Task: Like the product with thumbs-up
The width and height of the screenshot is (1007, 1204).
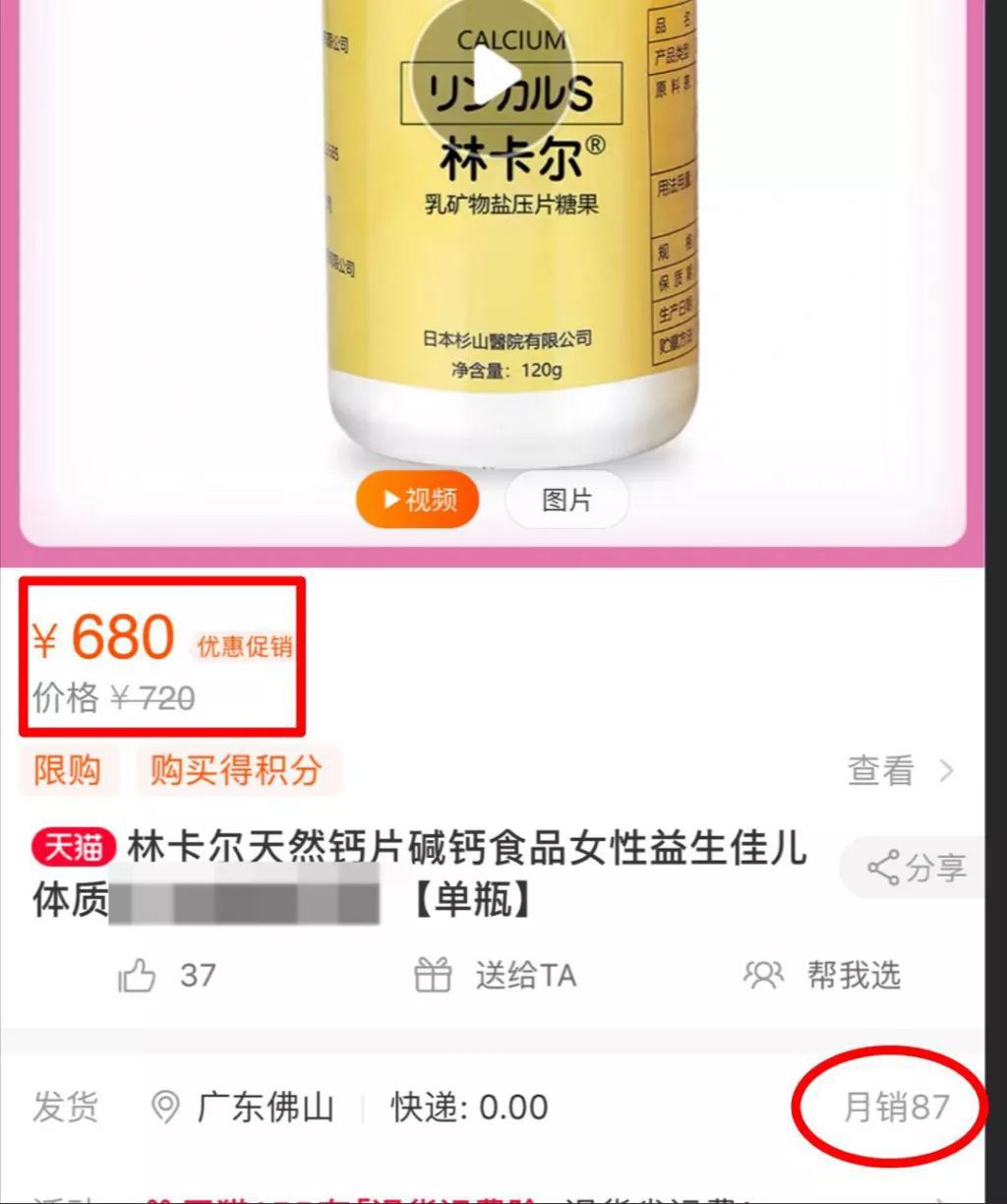Action: point(138,976)
